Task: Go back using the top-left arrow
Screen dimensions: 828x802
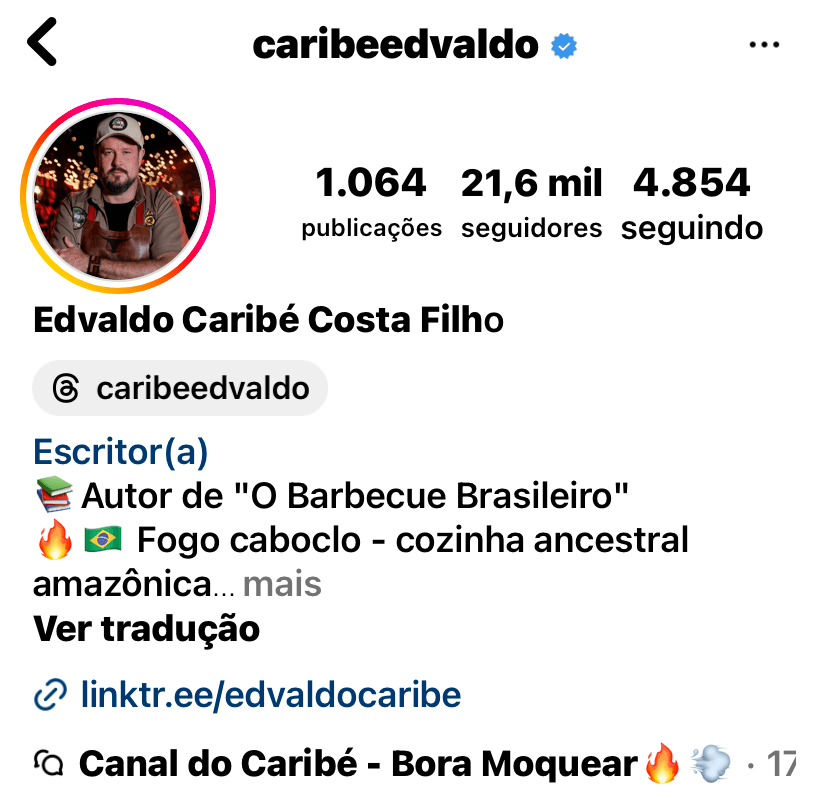Action: [x=44, y=44]
